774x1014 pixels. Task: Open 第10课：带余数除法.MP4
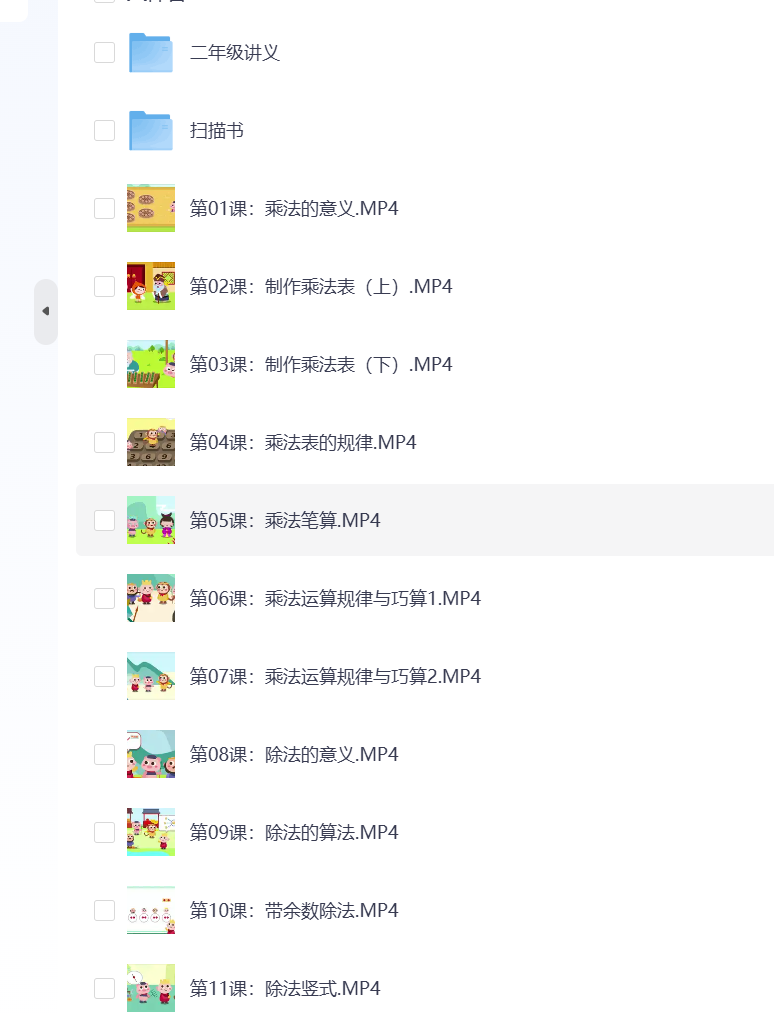tap(294, 911)
